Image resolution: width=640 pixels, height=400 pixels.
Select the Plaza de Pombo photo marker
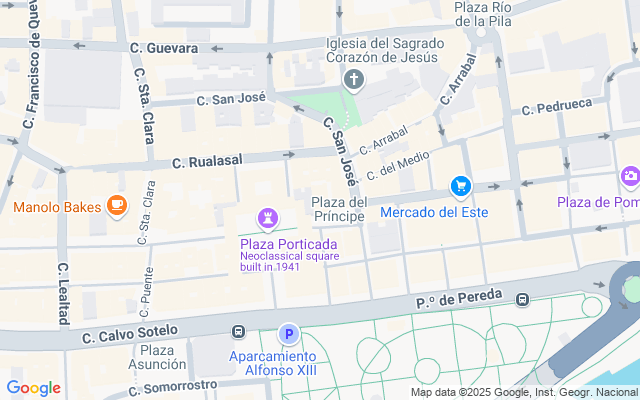[630, 177]
